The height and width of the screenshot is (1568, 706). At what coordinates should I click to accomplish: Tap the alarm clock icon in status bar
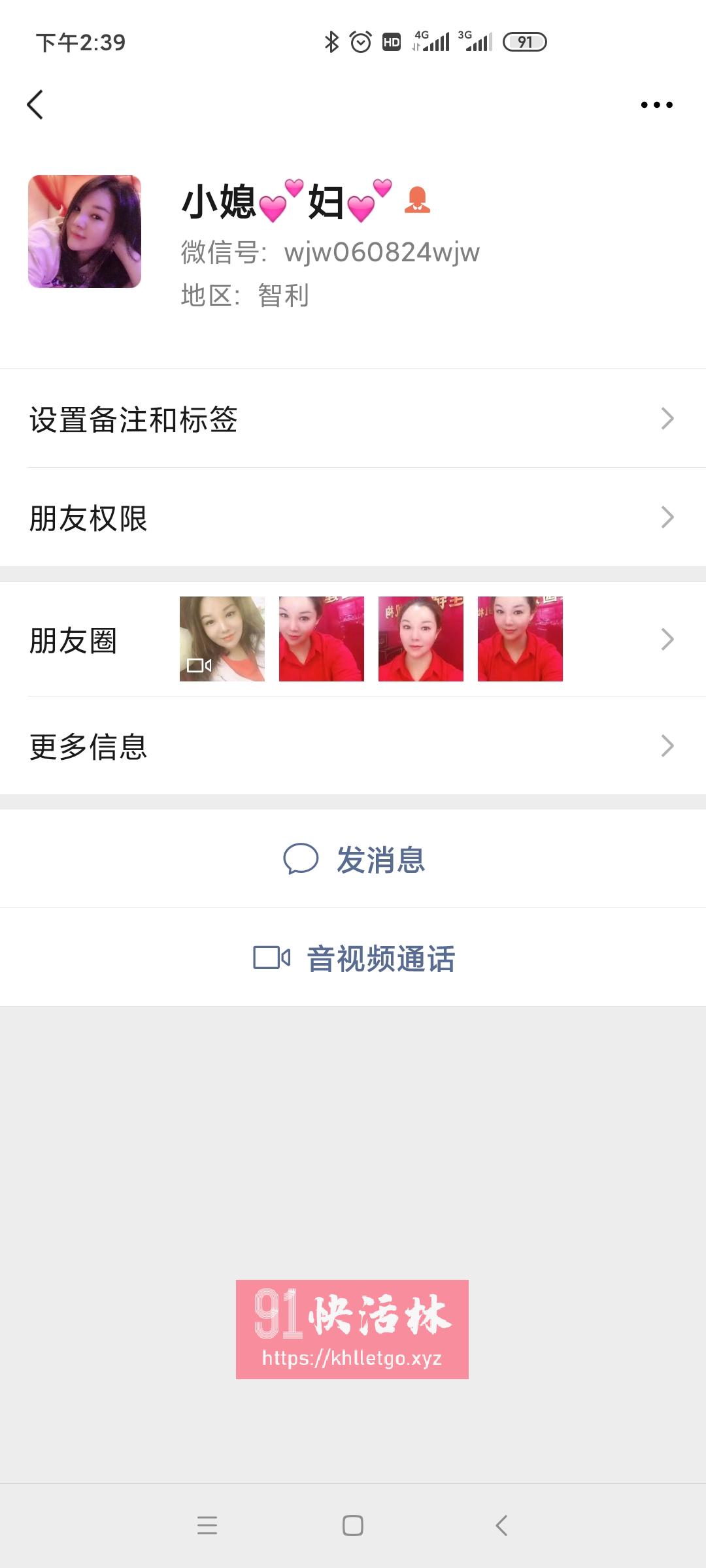[361, 41]
